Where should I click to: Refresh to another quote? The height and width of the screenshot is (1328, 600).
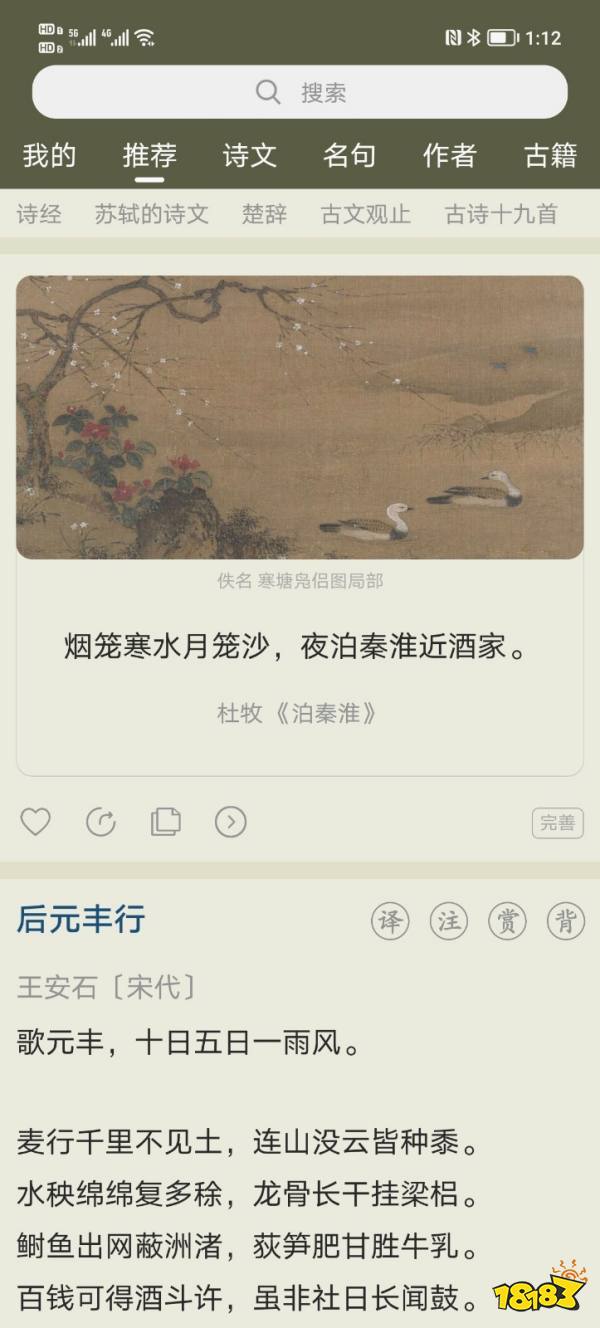[x=100, y=822]
